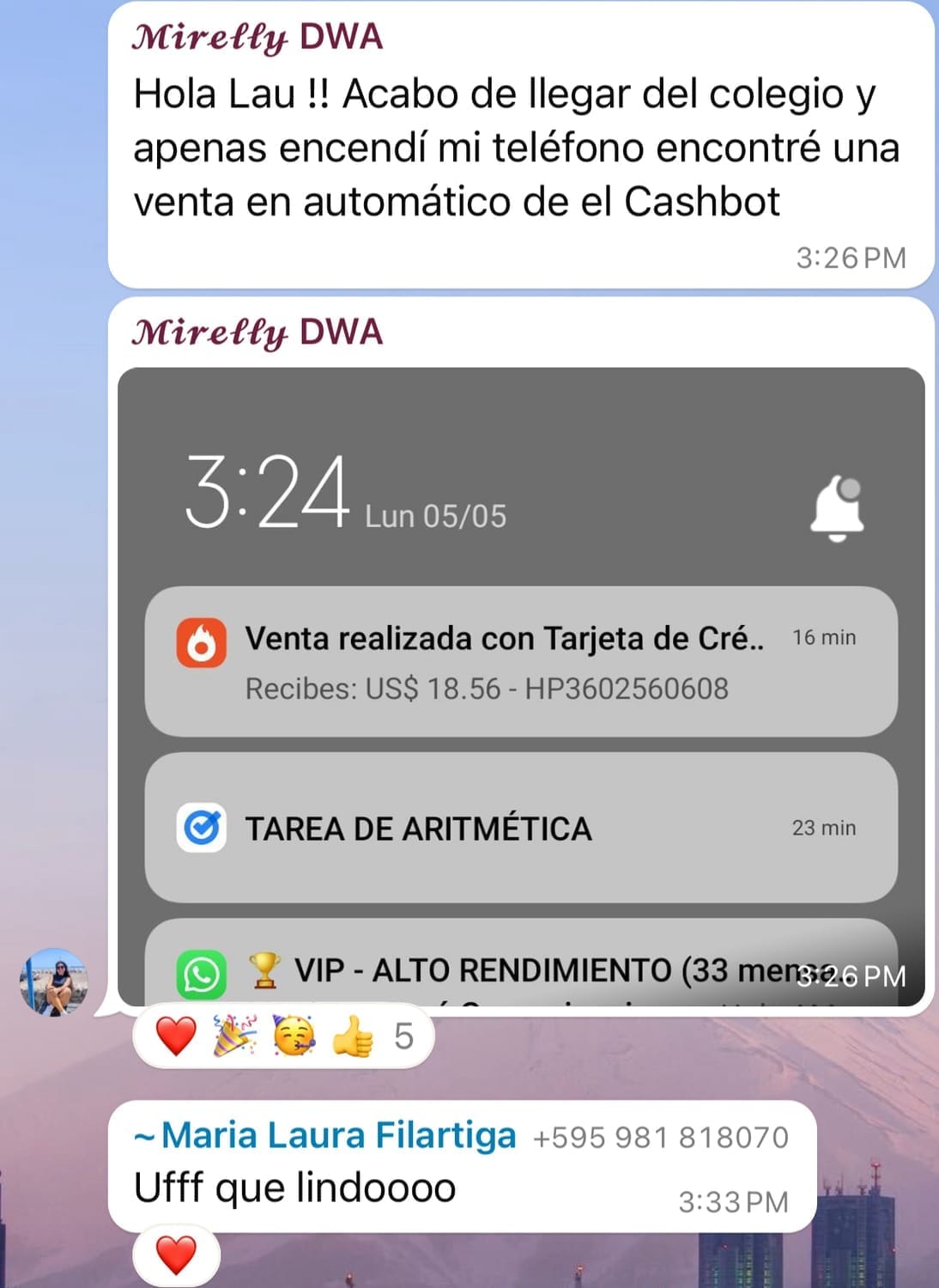This screenshot has height=1288, width=939.
Task: View heart reaction on Maria Laura's message
Action: coord(177,1256)
